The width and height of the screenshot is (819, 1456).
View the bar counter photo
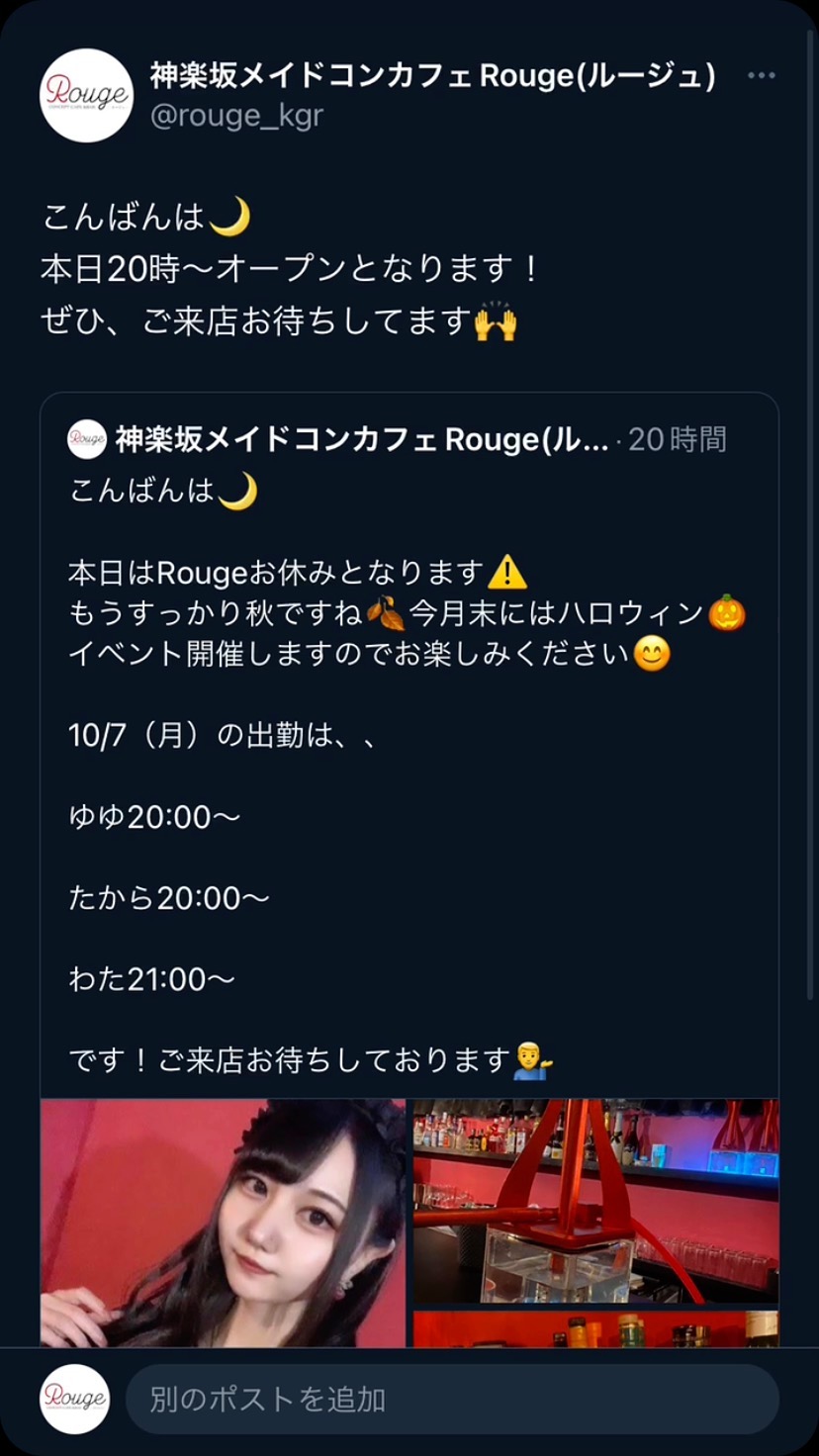(x=595, y=1201)
